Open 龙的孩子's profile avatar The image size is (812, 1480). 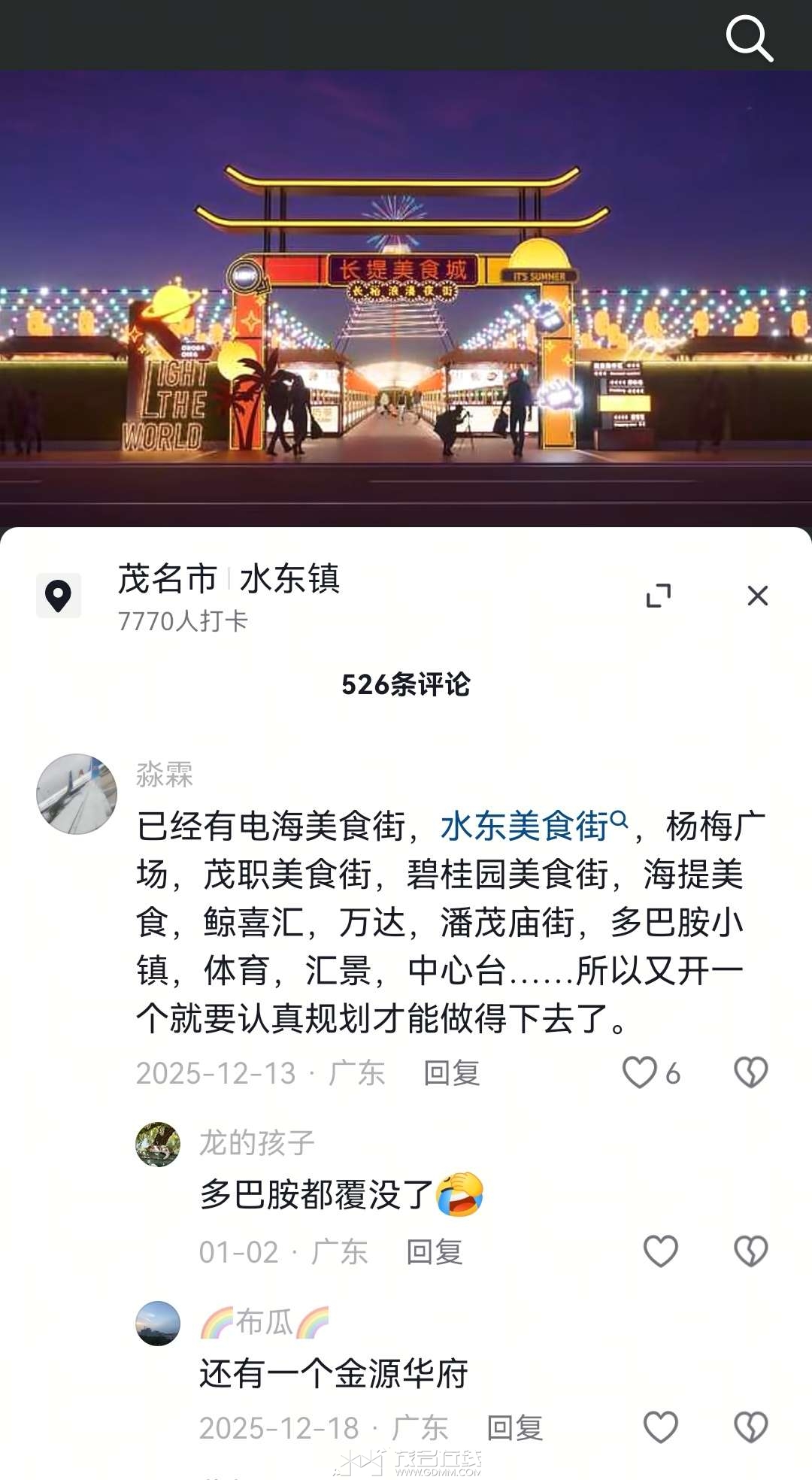coord(158,1144)
